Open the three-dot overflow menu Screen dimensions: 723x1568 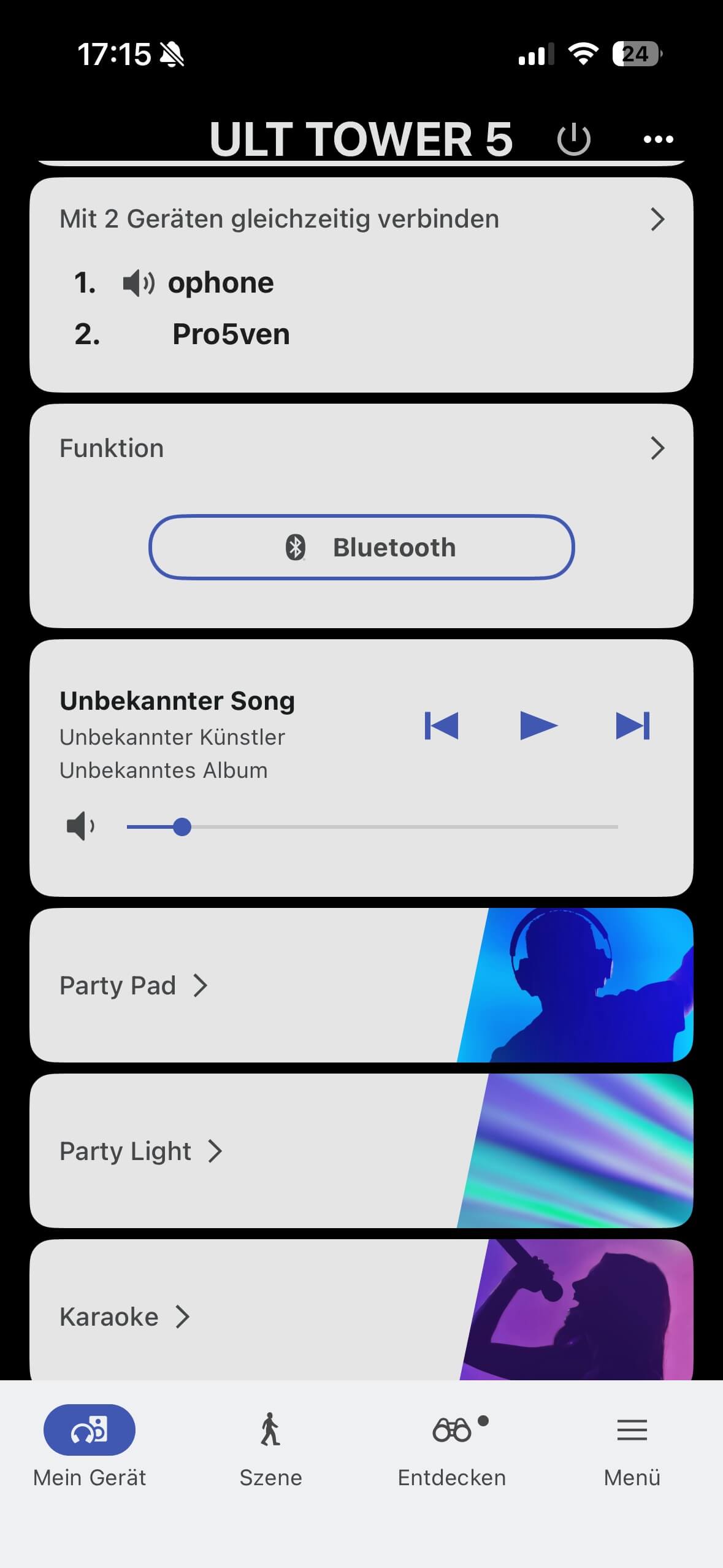(x=658, y=140)
